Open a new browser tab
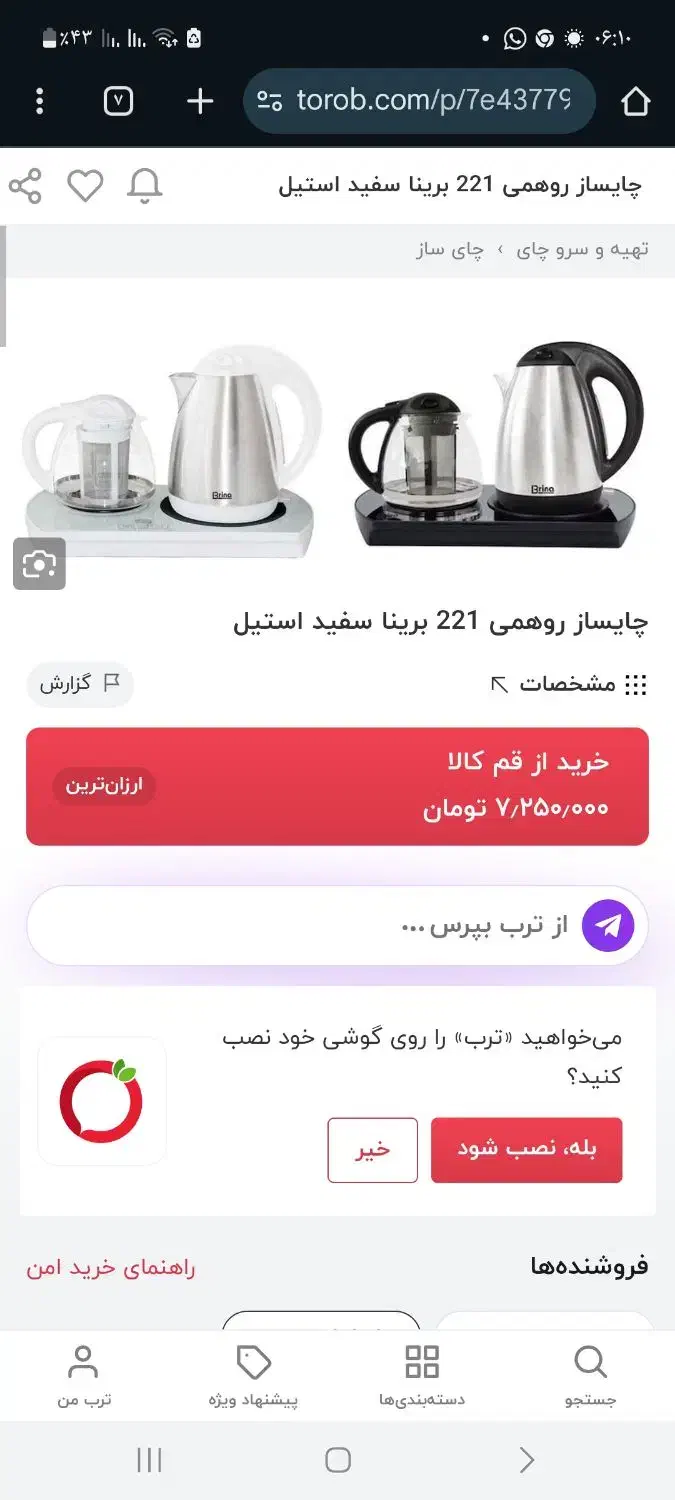 tap(200, 101)
